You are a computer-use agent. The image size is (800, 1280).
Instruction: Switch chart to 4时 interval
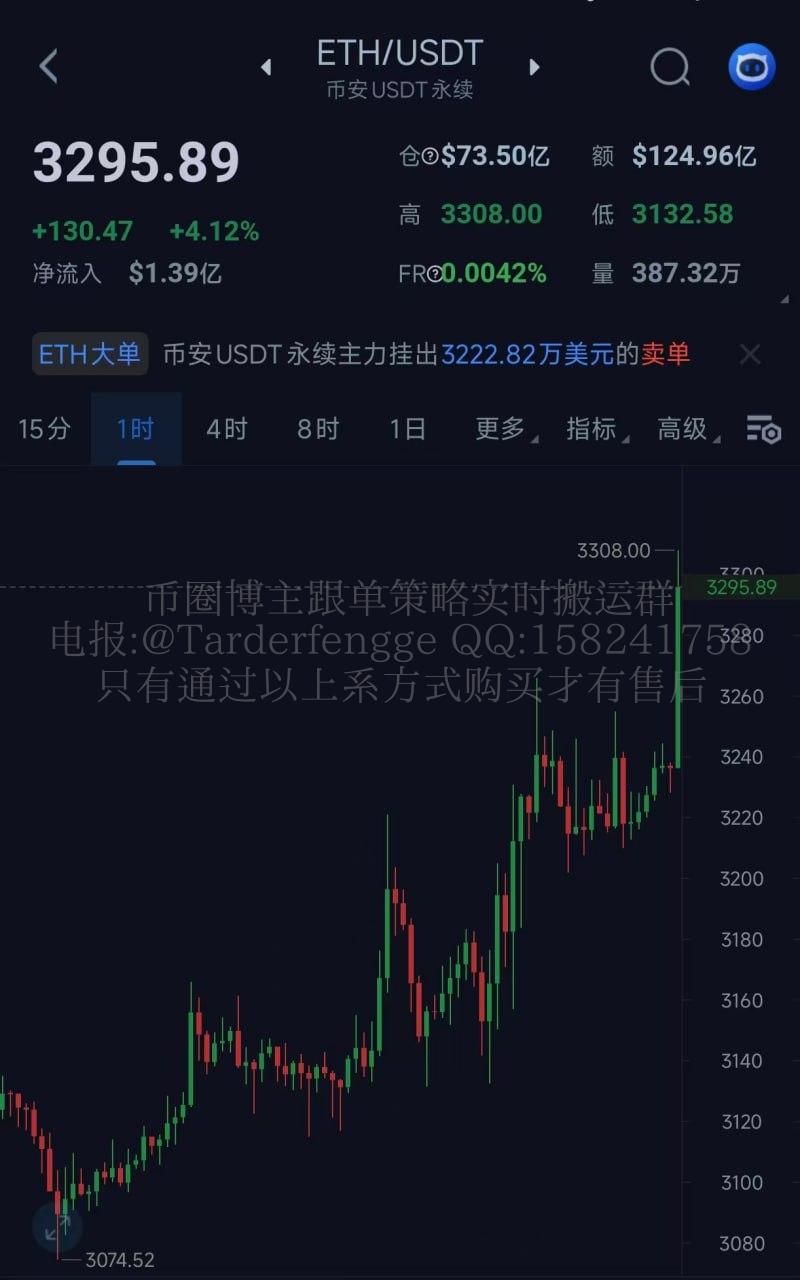tap(227, 429)
